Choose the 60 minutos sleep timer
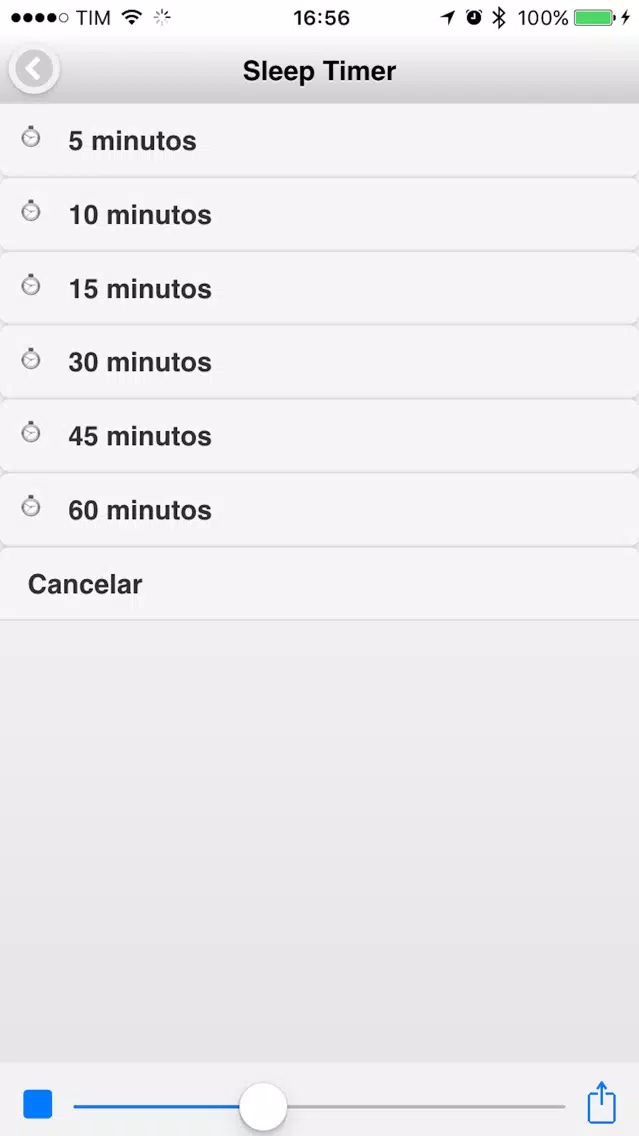 tap(320, 510)
